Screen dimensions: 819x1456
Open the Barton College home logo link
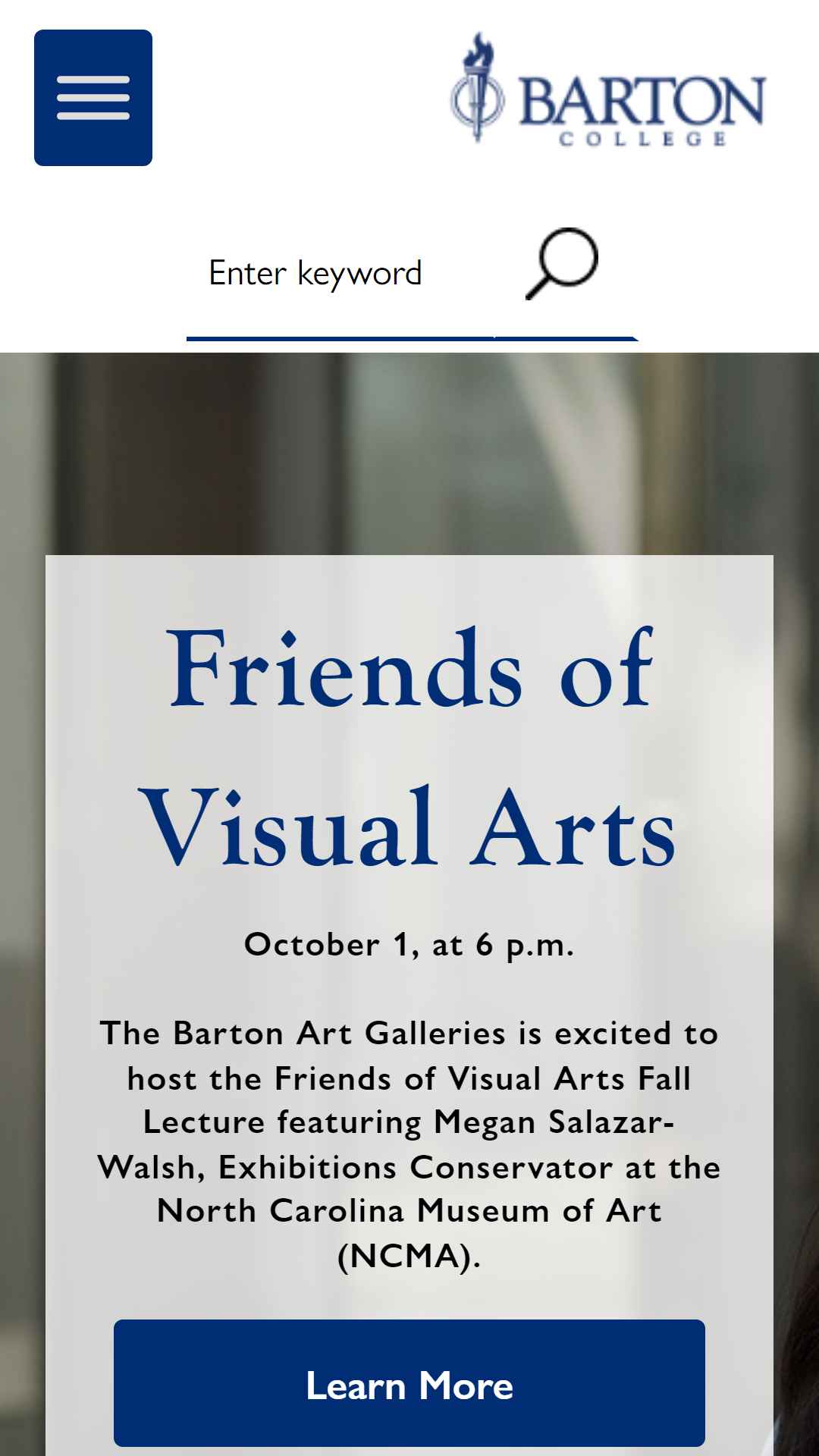[608, 89]
